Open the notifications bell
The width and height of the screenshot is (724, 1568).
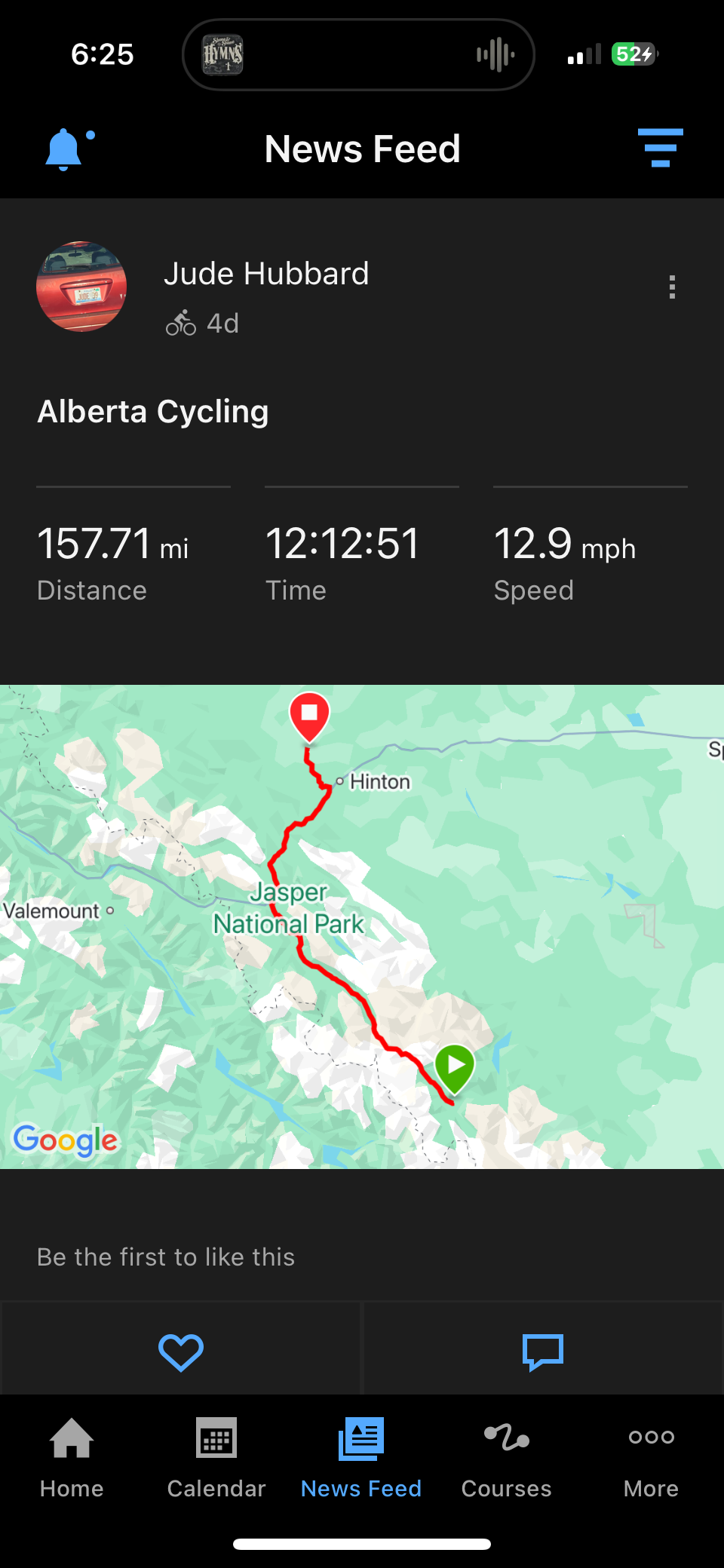[x=65, y=149]
